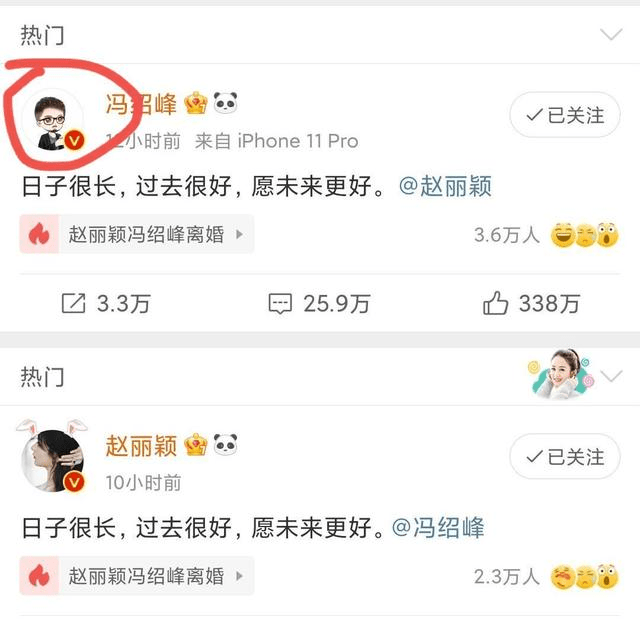Viewport: 640px width, 621px height.
Task: Open 冯绍峰's profile avatar
Action: [x=55, y=120]
